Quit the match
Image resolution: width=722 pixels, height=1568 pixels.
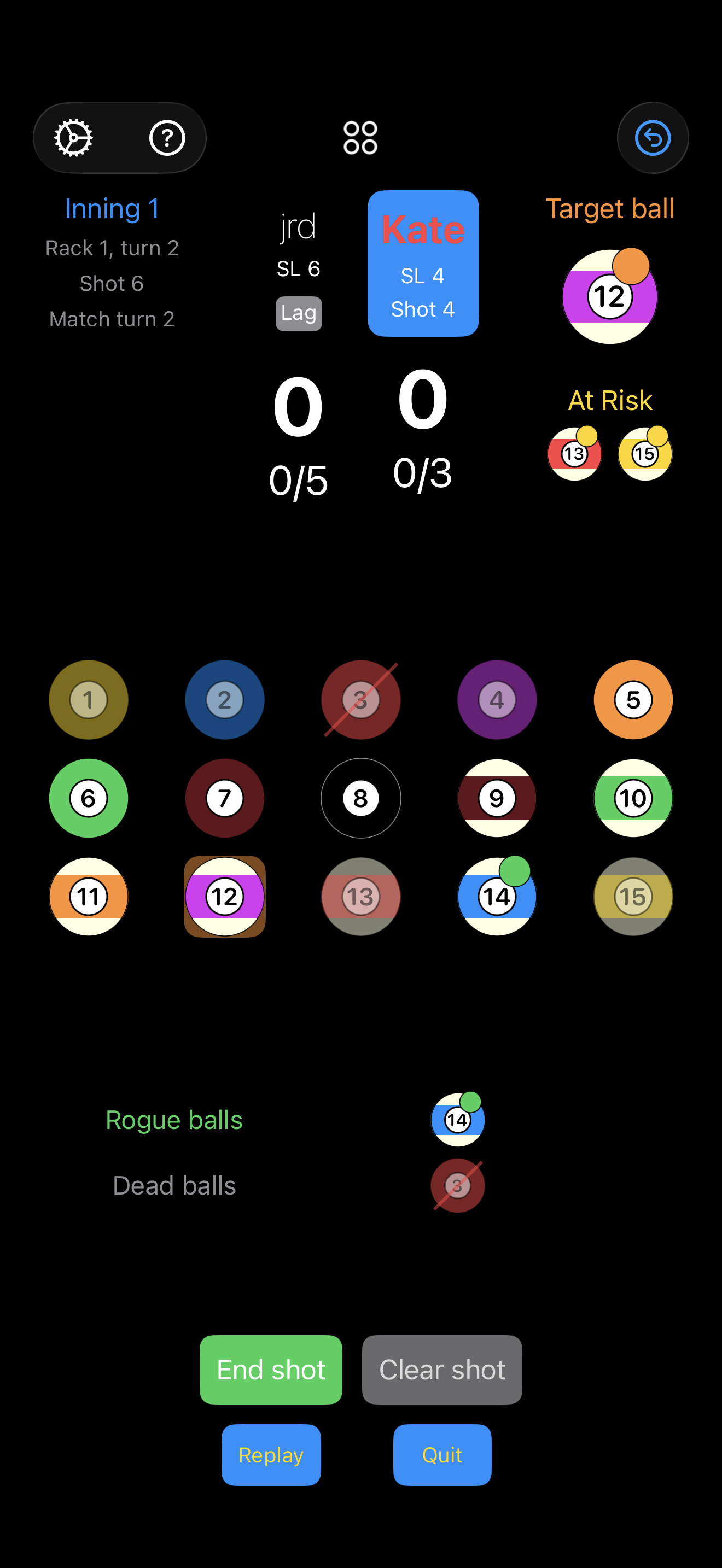click(x=441, y=1455)
